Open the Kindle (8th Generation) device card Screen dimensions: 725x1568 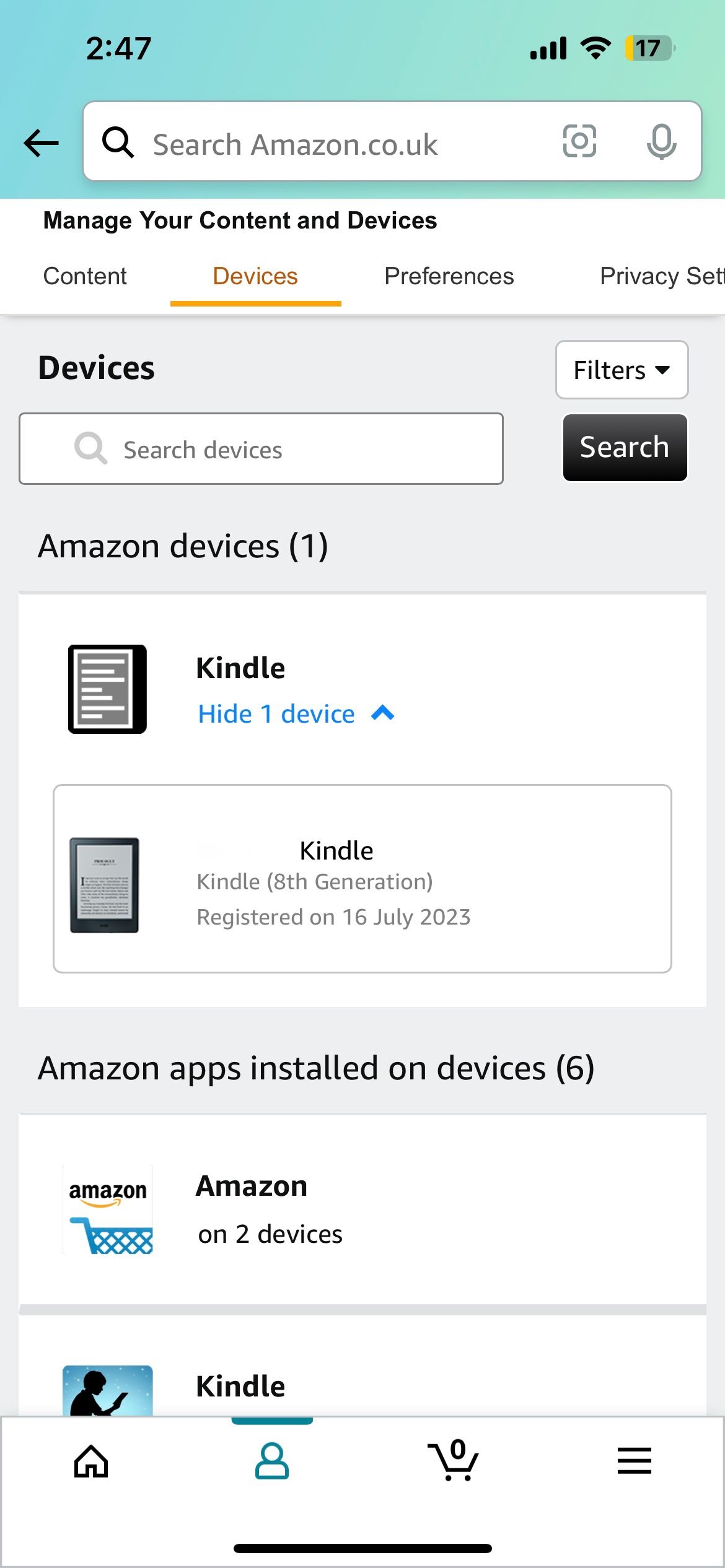coord(362,879)
